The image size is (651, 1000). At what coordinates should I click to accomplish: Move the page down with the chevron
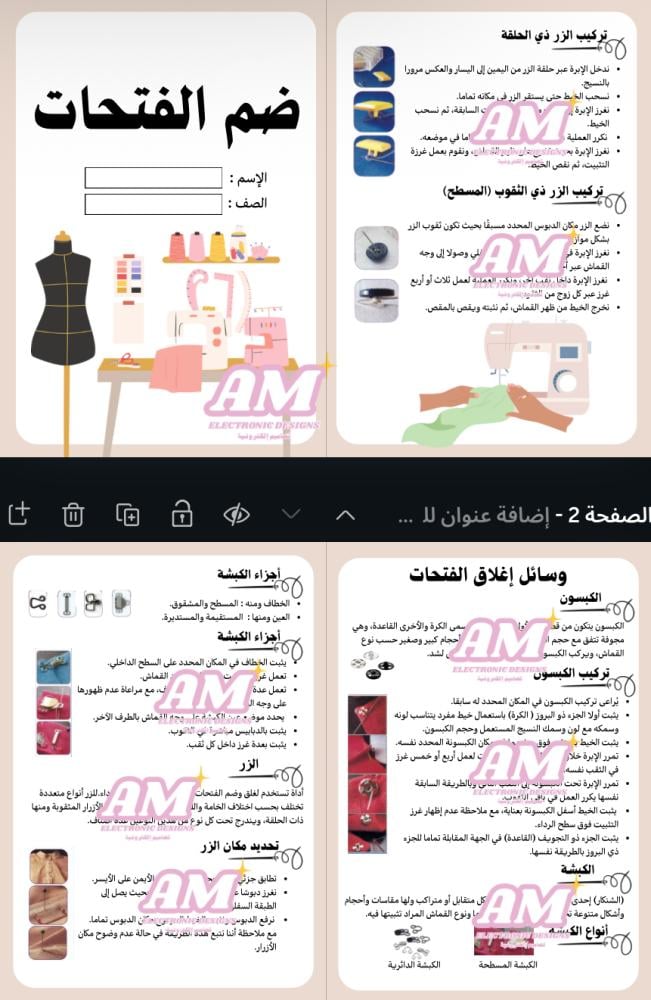(291, 514)
